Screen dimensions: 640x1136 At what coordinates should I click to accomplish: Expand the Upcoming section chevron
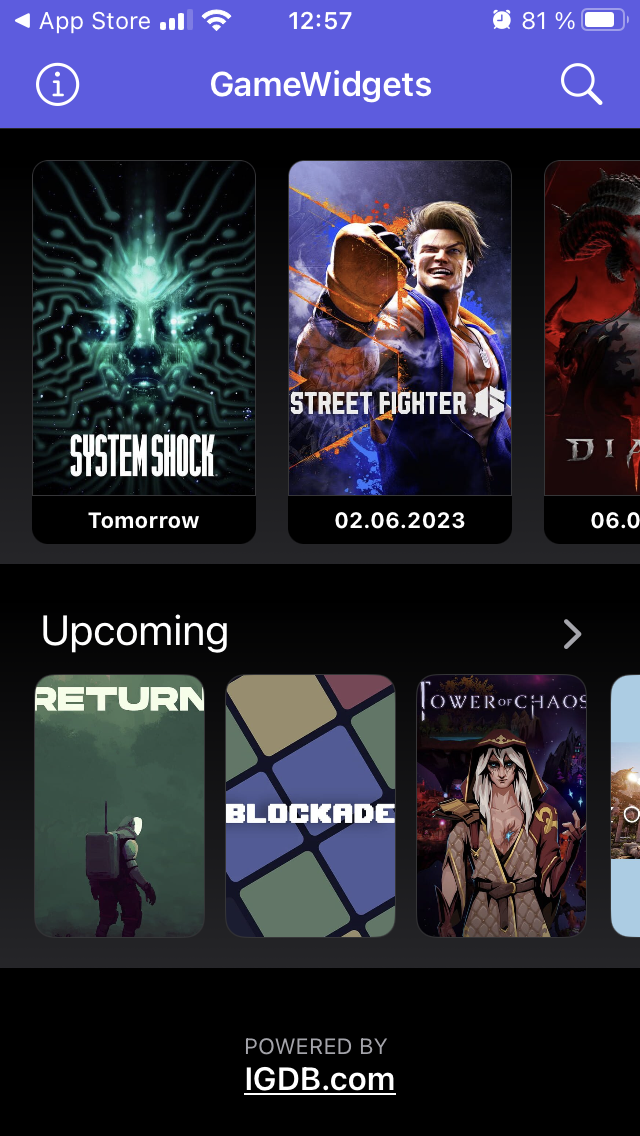pyautogui.click(x=572, y=634)
